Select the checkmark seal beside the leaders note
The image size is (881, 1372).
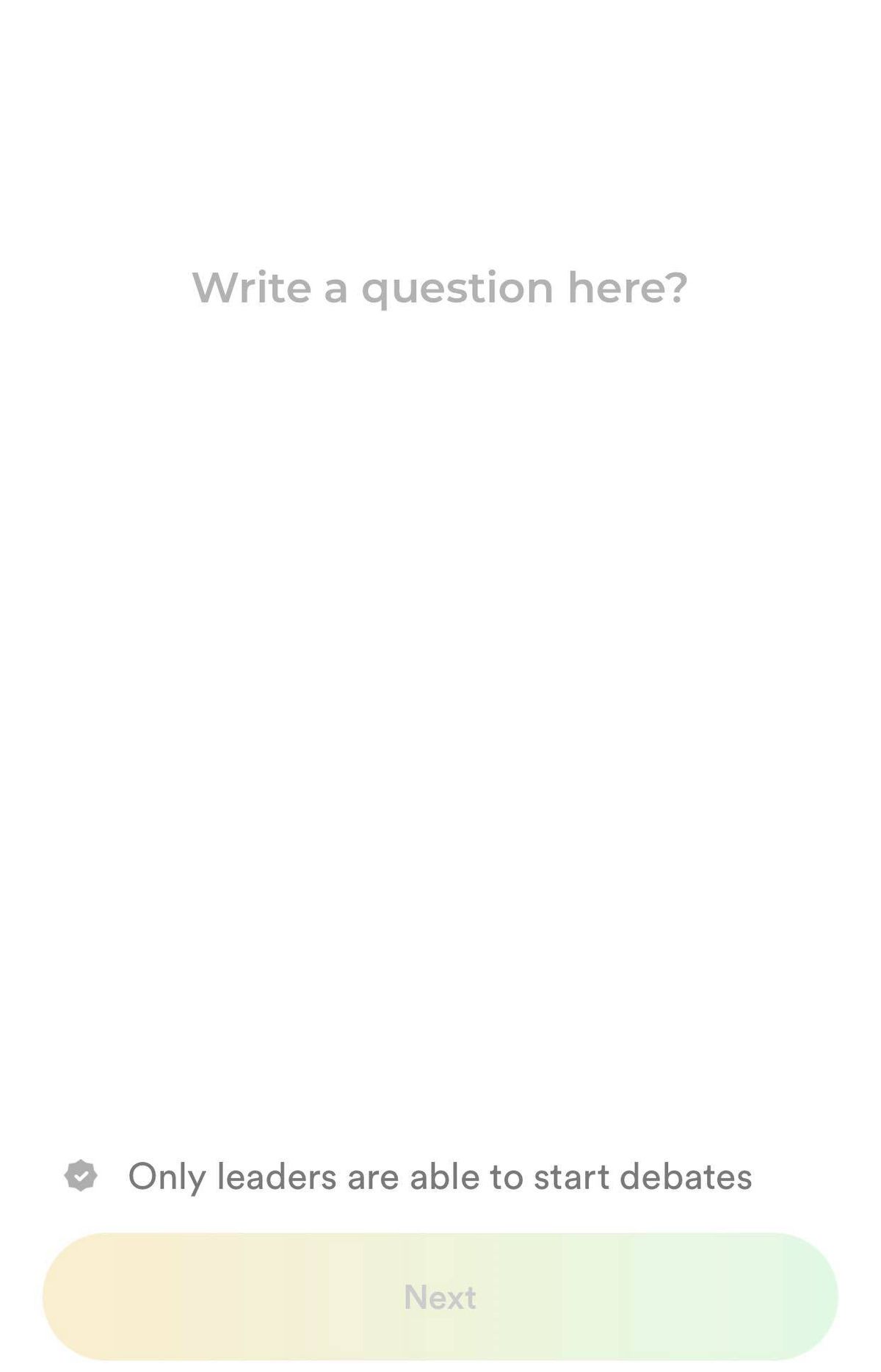[81, 1175]
